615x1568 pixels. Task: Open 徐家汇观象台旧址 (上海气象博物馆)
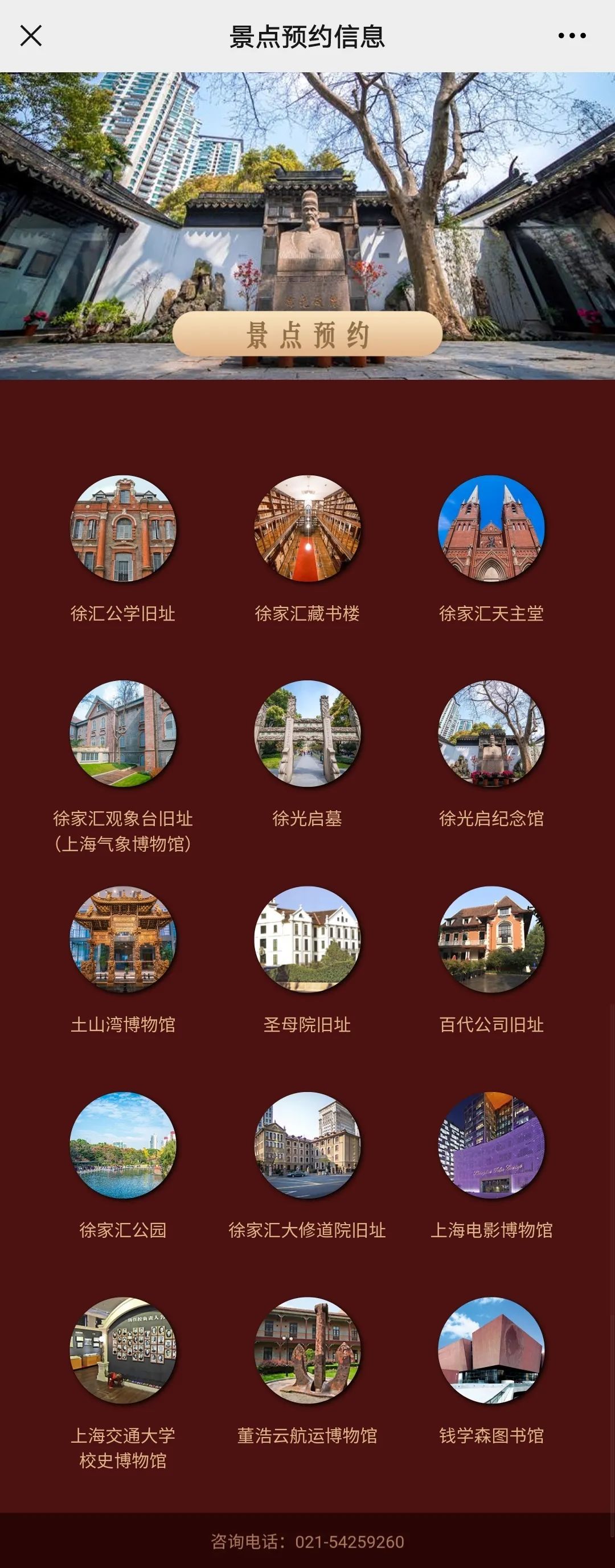(123, 733)
